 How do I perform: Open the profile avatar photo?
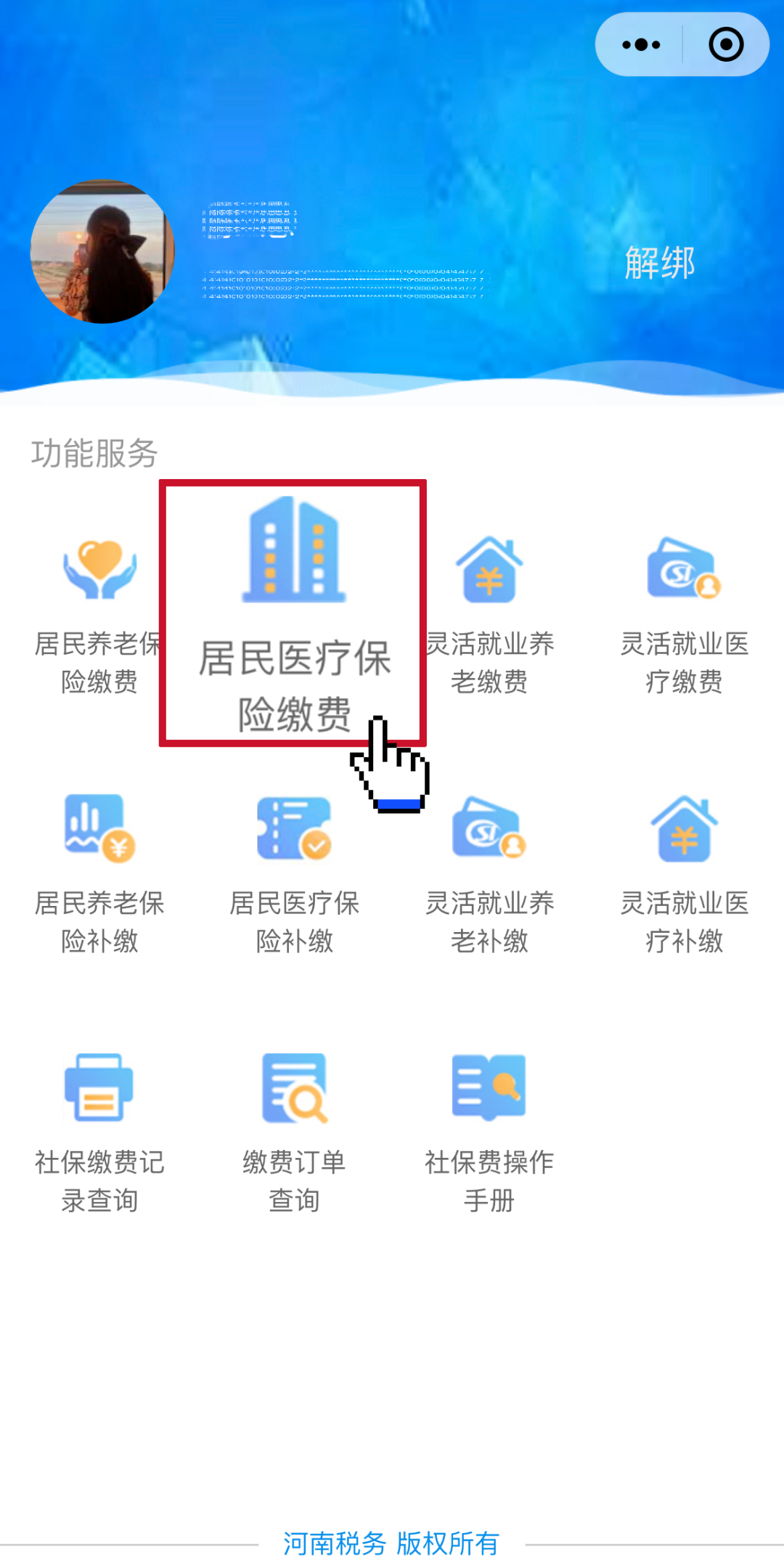102,252
